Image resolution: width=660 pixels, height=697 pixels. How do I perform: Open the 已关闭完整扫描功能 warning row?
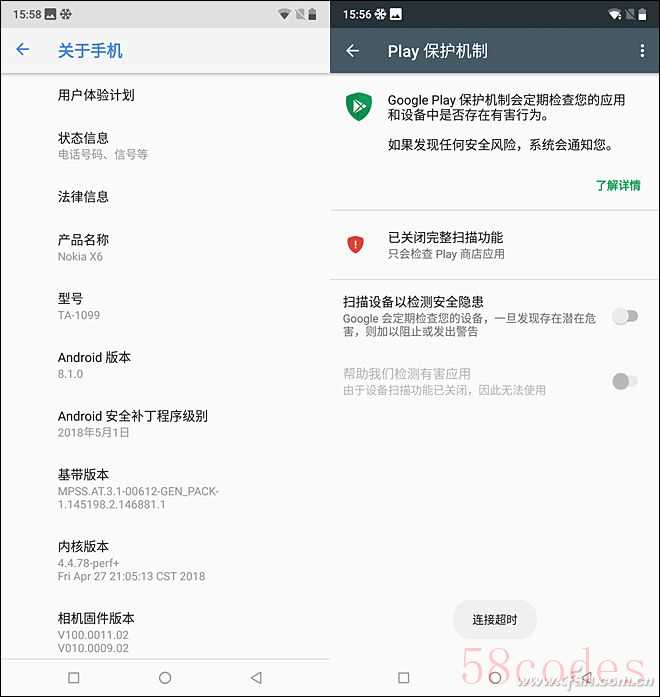tap(445, 245)
